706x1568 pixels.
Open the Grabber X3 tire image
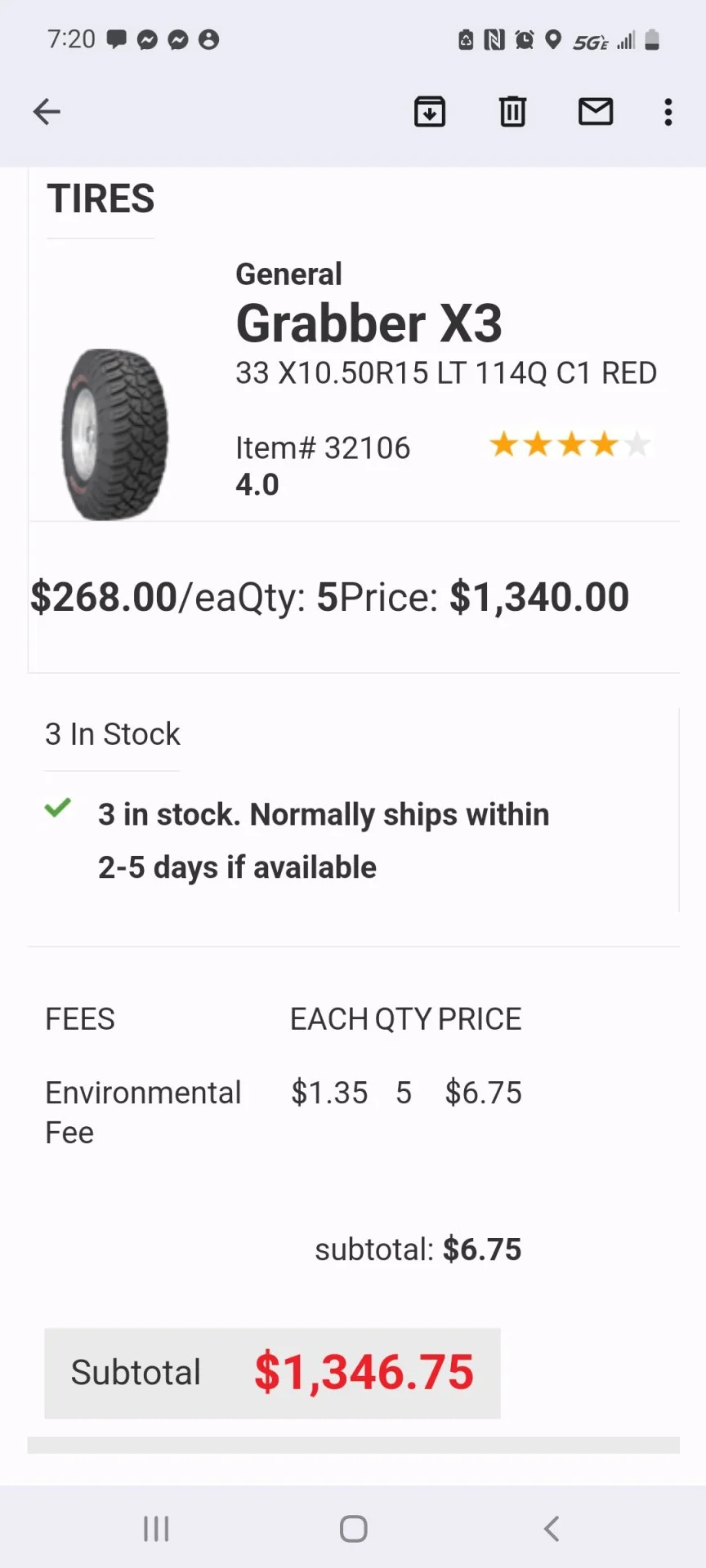[x=115, y=434]
